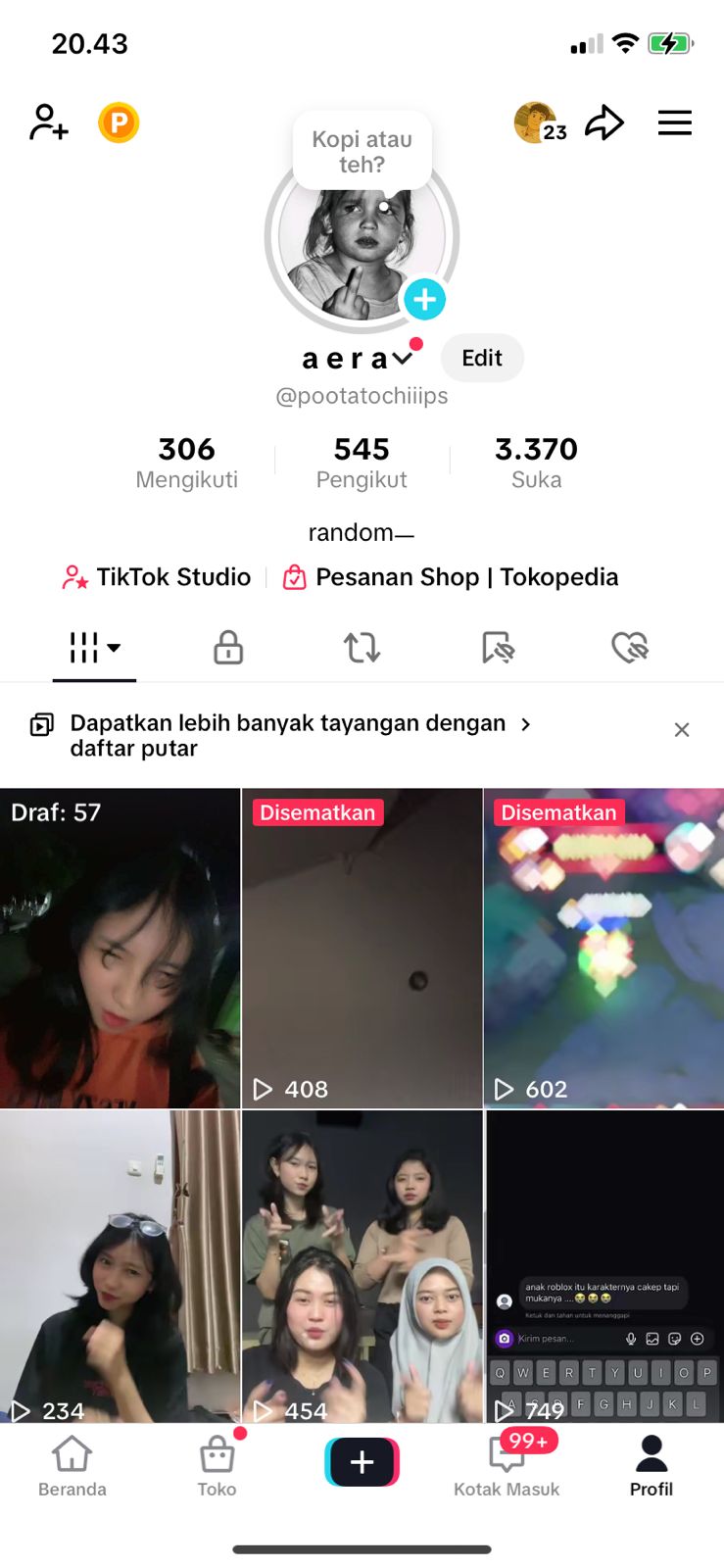
Task: Switch to the private videos lock tab
Action: 228,647
